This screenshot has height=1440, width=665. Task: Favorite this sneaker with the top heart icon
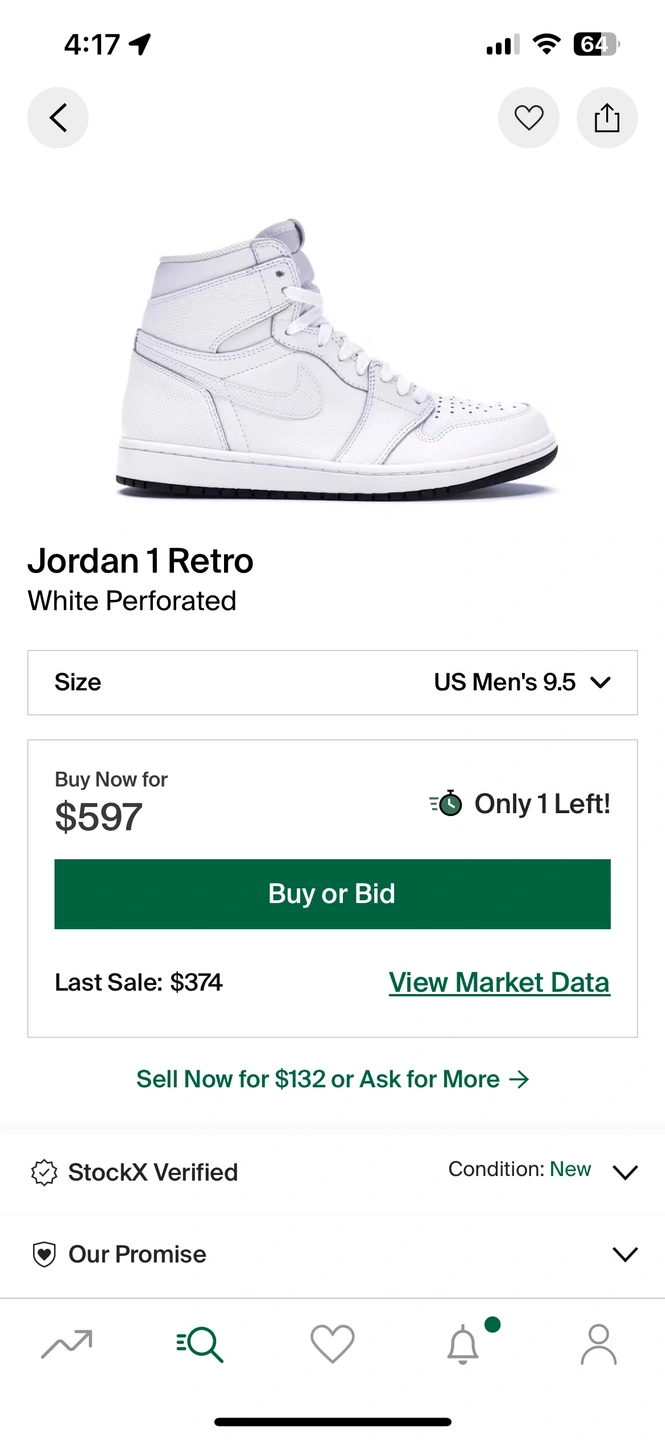[x=528, y=118]
